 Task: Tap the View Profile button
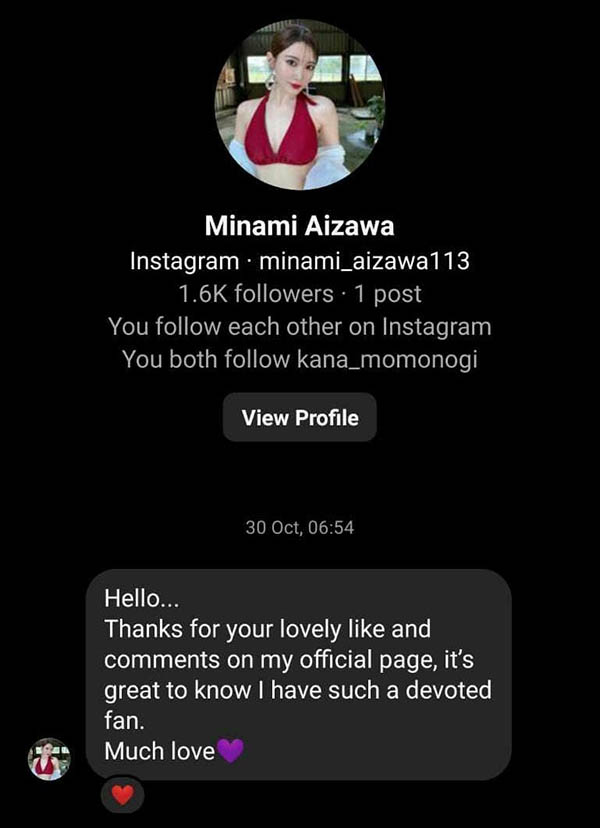[300, 418]
